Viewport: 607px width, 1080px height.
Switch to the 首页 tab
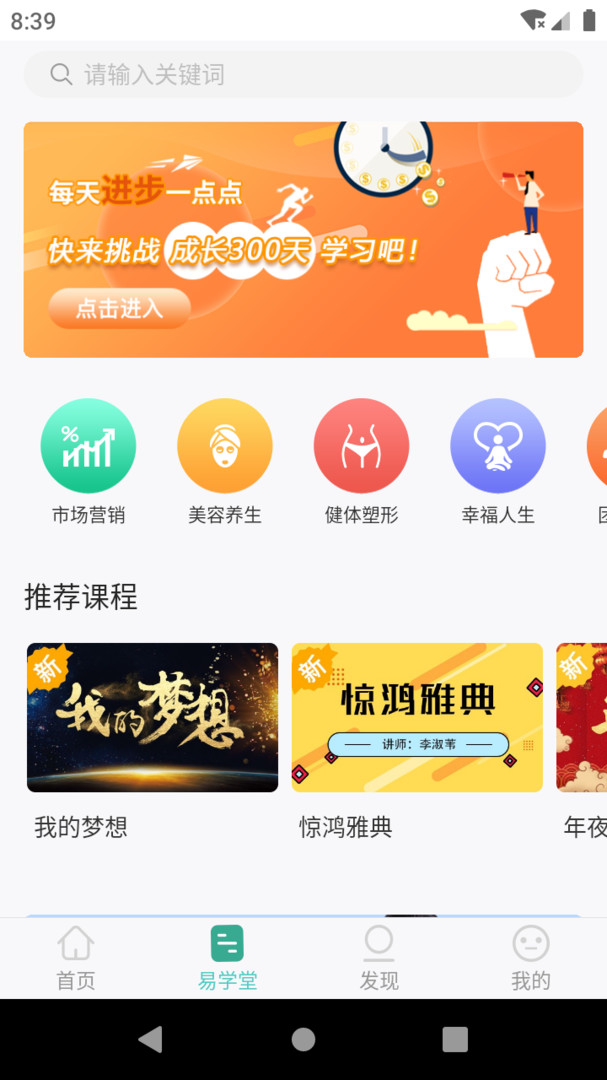(76, 958)
